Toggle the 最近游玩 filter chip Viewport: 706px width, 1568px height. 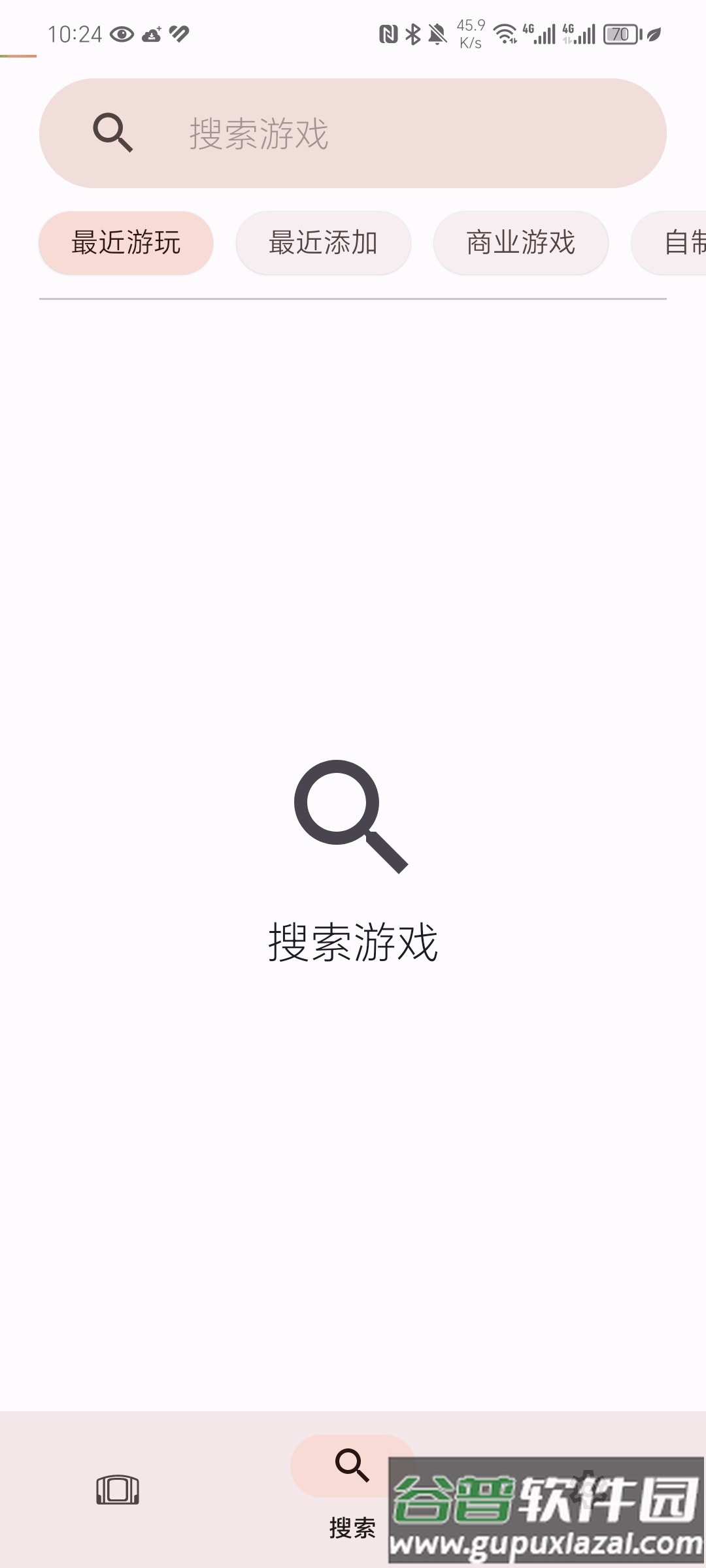127,242
